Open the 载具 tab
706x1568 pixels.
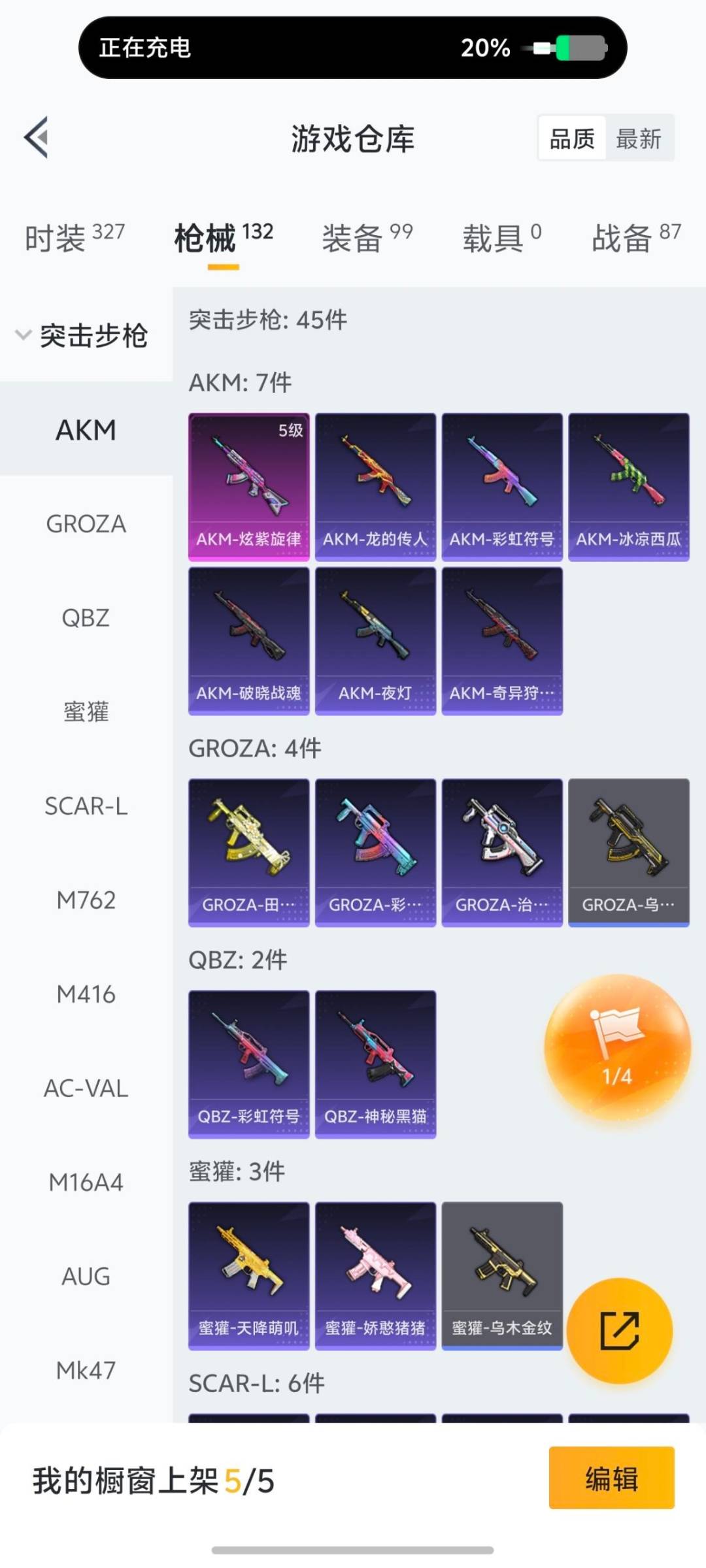[501, 238]
